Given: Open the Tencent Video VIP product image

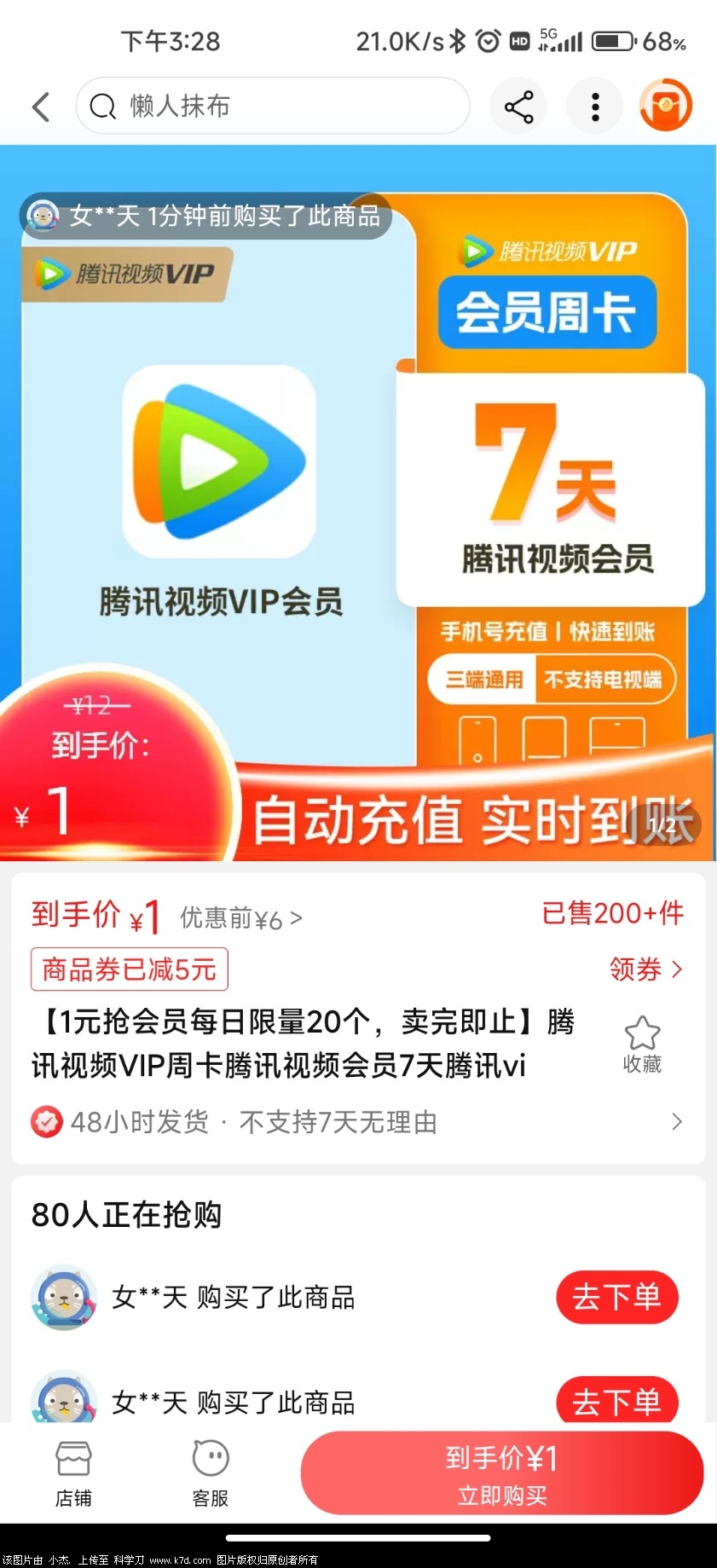Looking at the screenshot, I should click(358, 503).
